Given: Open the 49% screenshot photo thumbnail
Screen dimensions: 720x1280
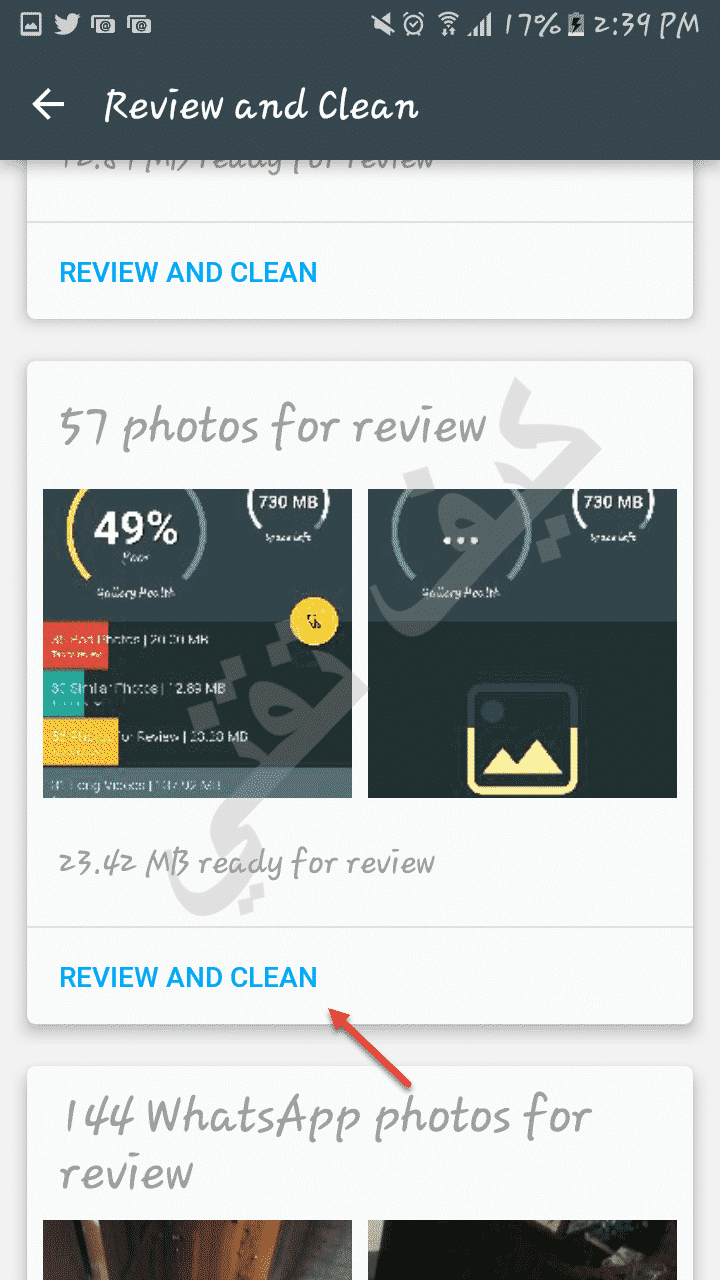Looking at the screenshot, I should pos(197,643).
